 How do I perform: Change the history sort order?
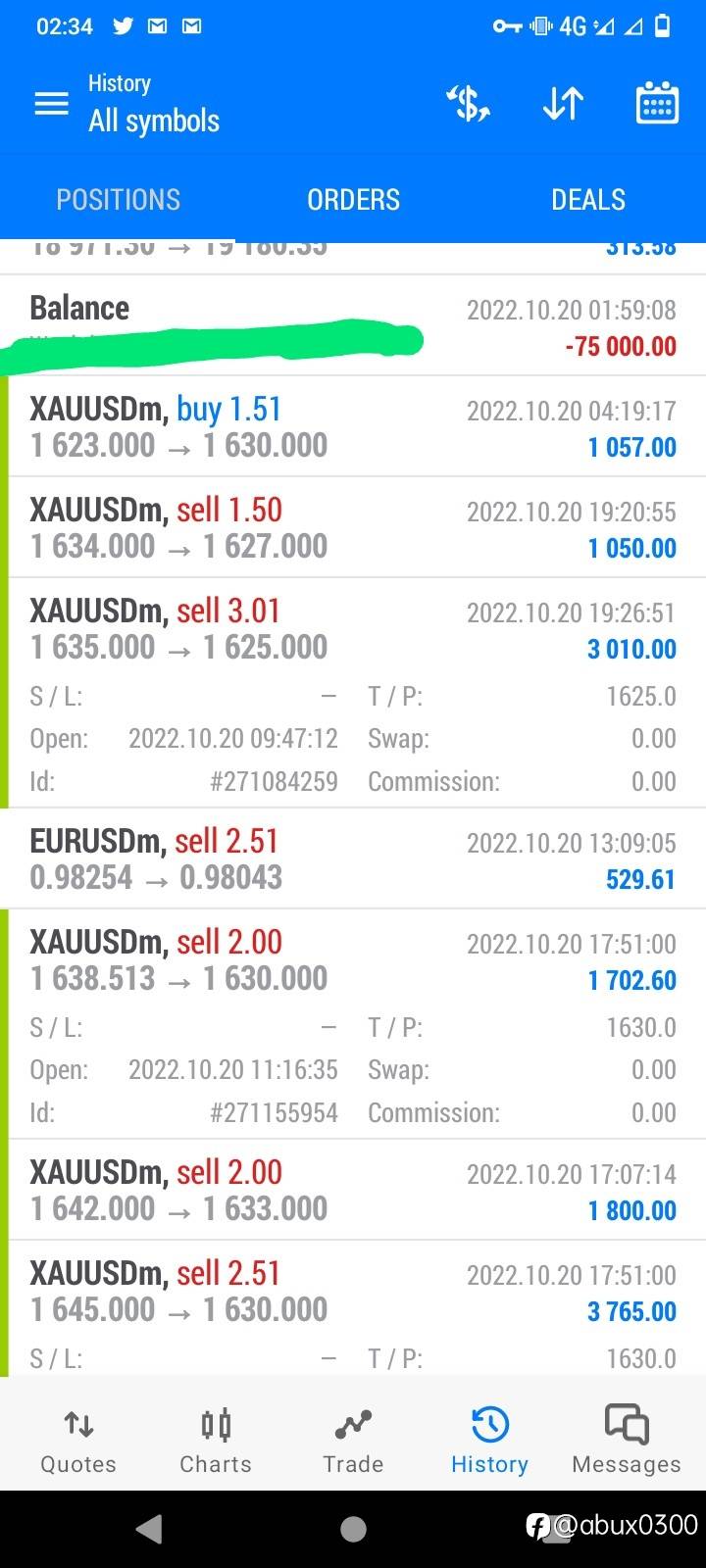click(563, 104)
